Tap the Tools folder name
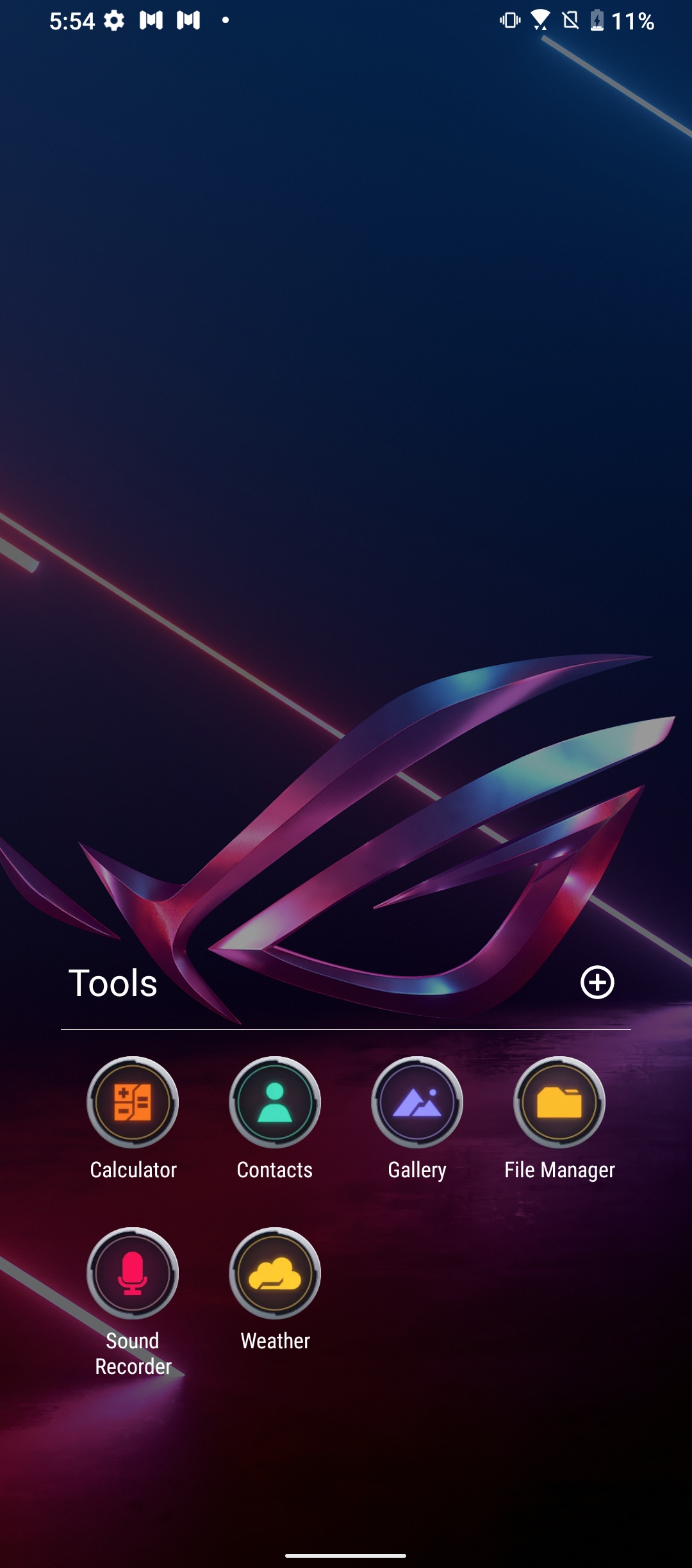 pos(113,983)
